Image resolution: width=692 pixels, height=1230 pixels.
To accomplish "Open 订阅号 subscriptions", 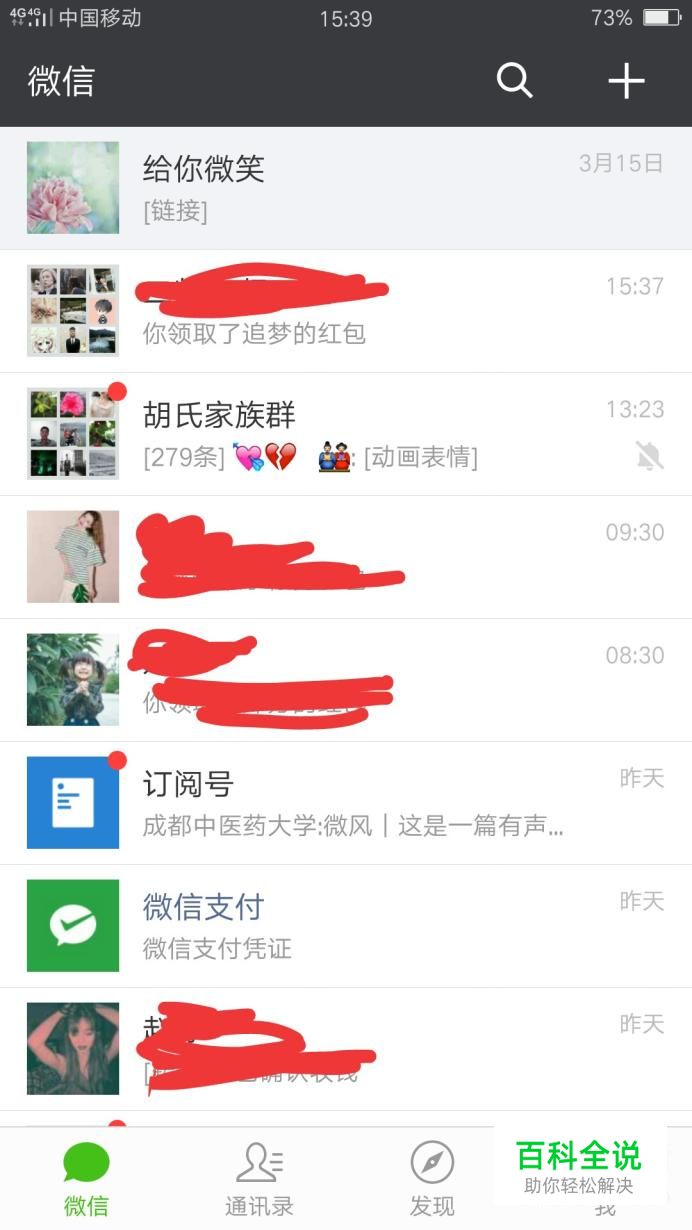I will [x=346, y=803].
